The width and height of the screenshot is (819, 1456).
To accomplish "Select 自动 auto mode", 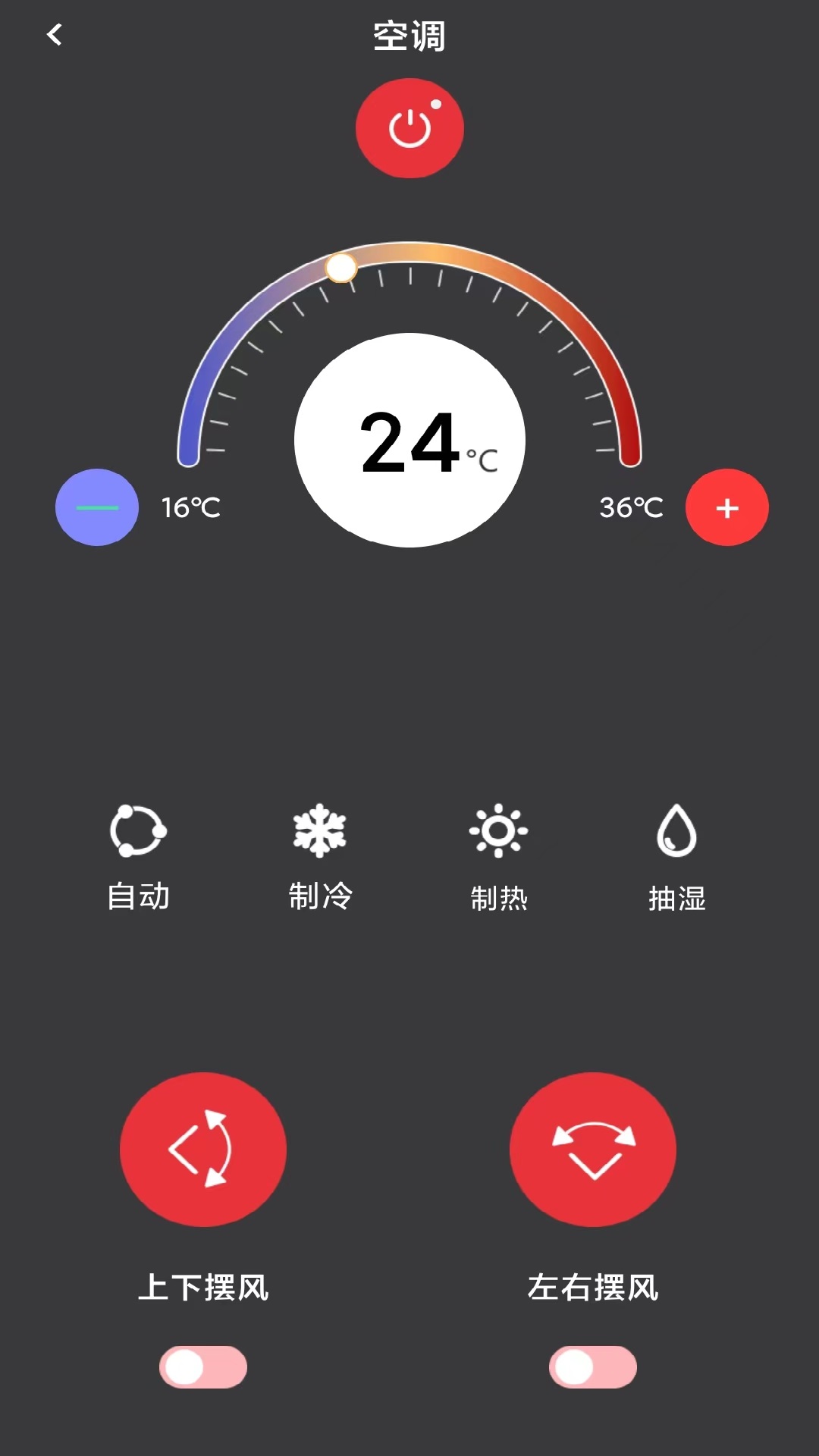I will pos(138,857).
